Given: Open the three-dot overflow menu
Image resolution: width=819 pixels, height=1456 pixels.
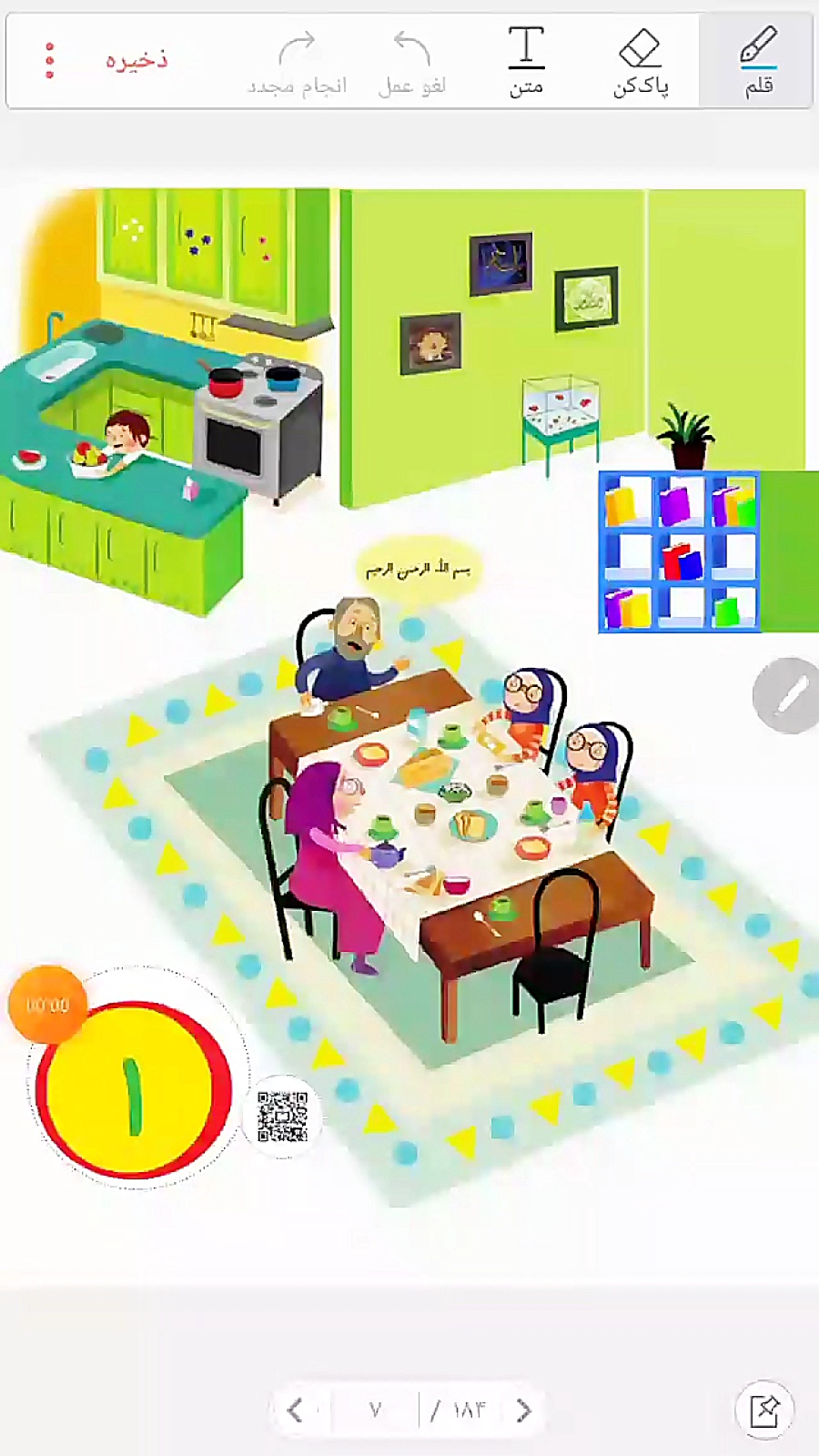Looking at the screenshot, I should coord(50,60).
